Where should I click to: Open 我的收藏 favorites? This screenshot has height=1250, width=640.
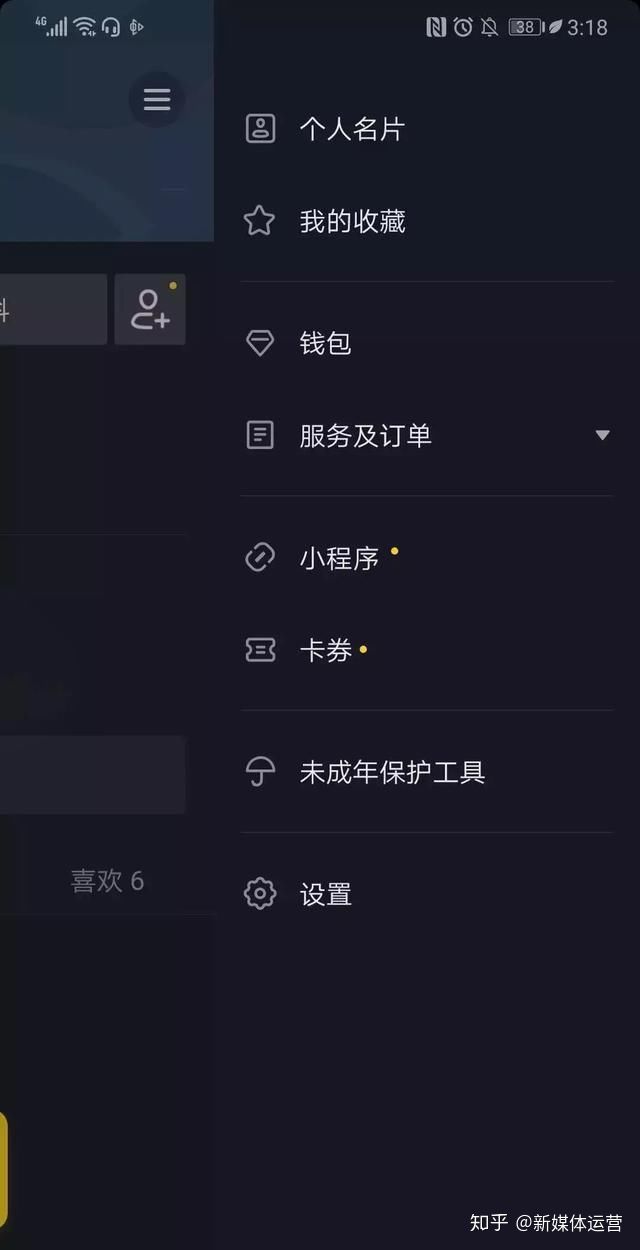pos(427,221)
